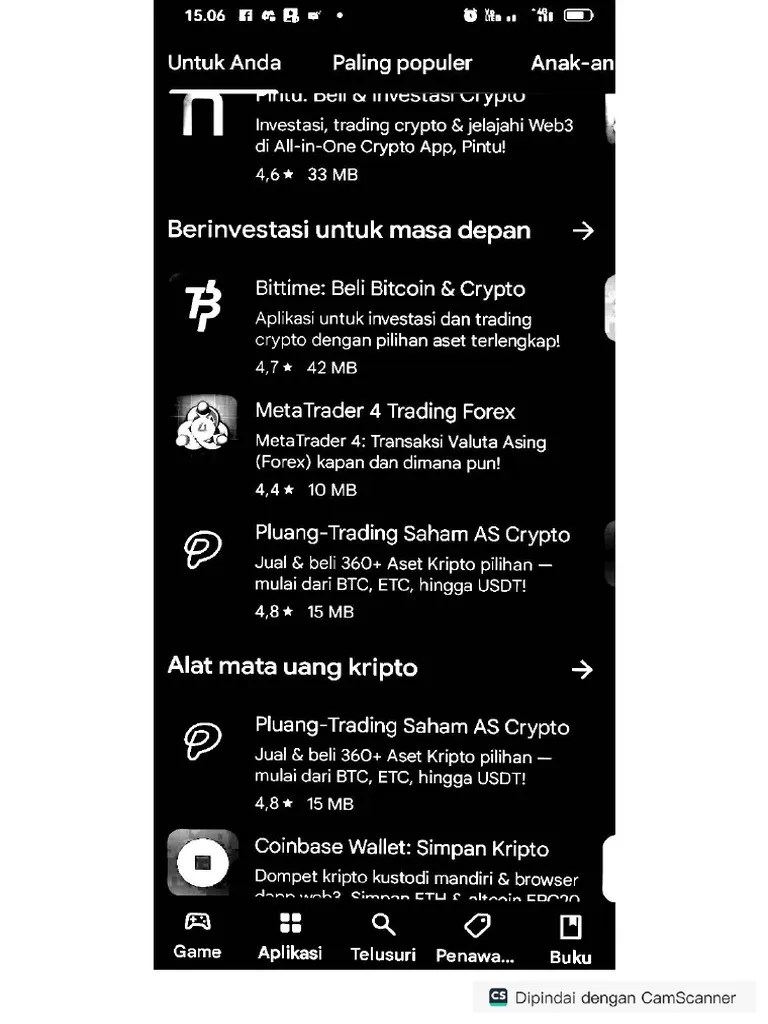Viewport: 768px width, 1024px height.
Task: Switch to the Aplikasi section
Action: point(290,935)
